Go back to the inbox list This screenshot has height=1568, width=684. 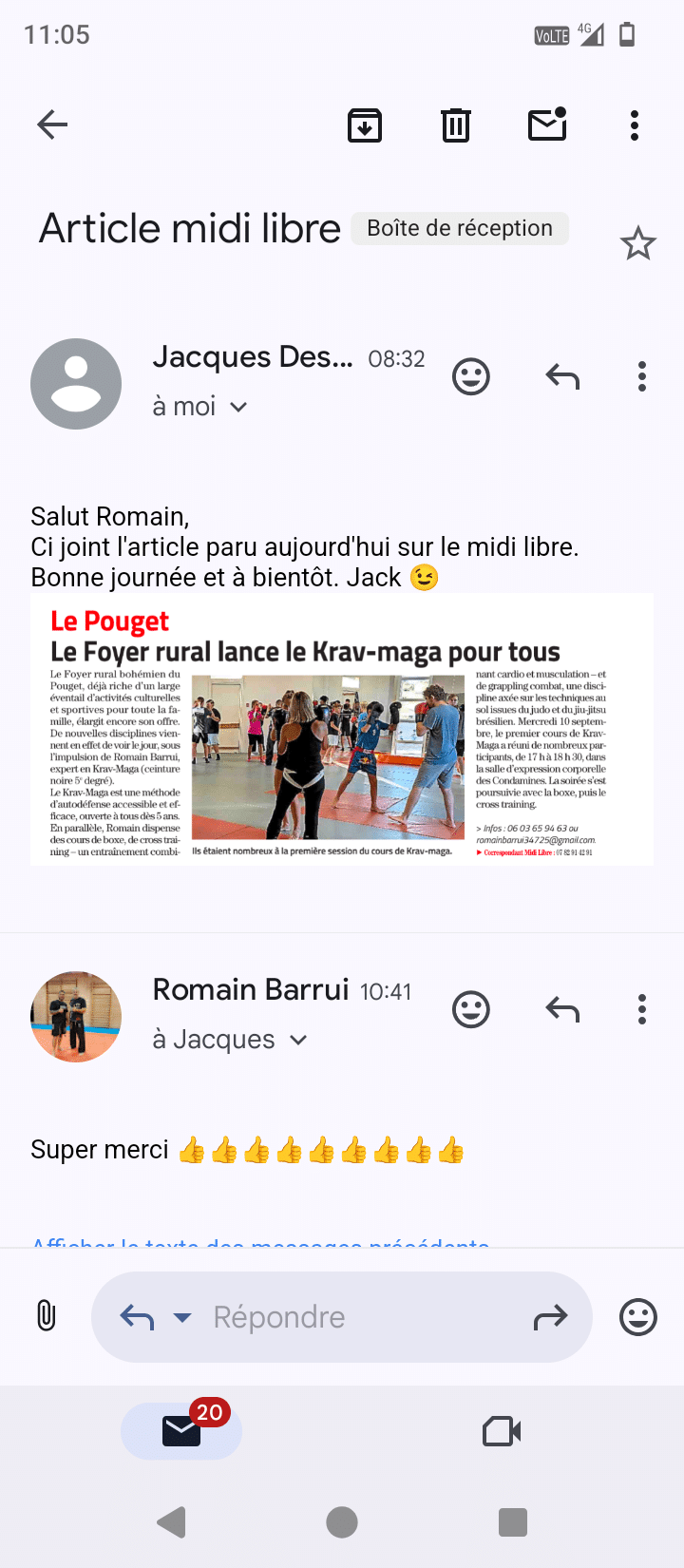[52, 124]
